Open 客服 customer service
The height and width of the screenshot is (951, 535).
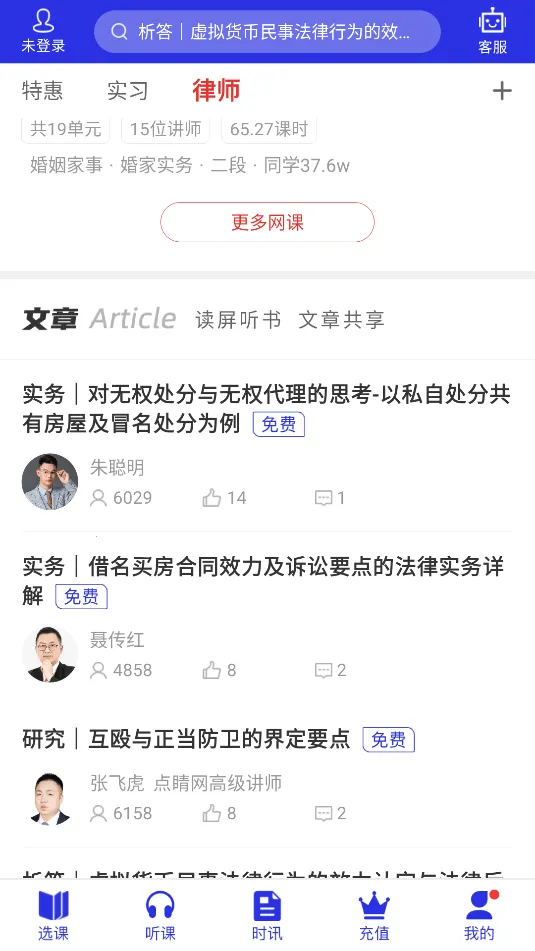(x=492, y=32)
